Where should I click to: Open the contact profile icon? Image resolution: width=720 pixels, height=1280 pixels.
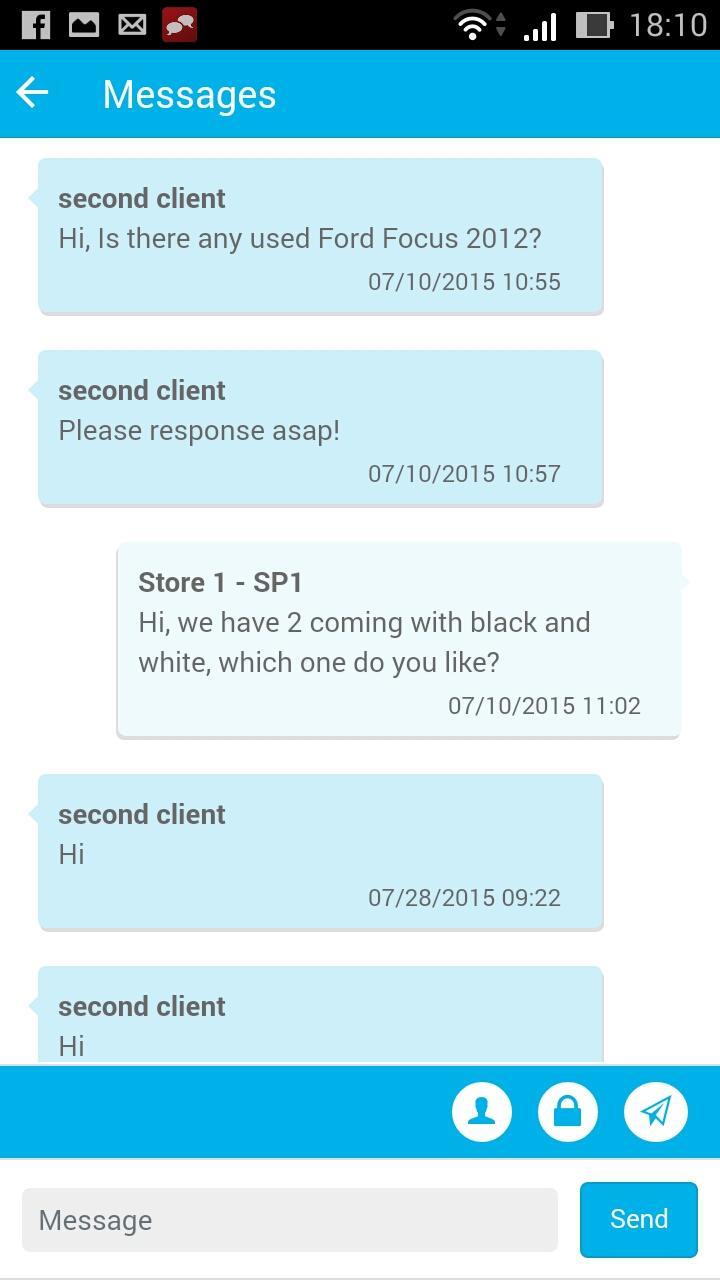[x=482, y=1111]
